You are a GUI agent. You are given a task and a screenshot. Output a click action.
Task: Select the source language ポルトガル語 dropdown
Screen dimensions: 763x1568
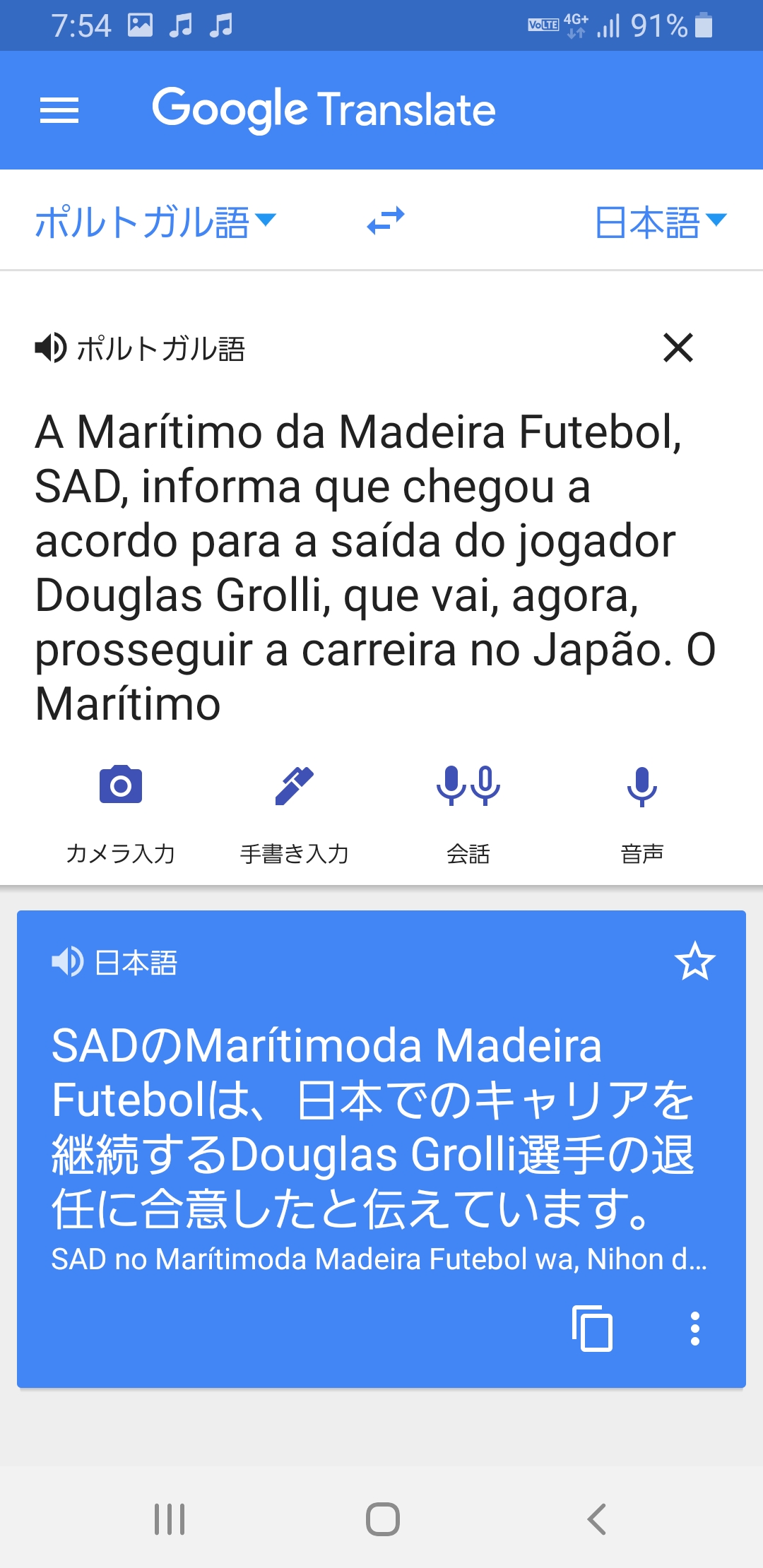[x=155, y=222]
